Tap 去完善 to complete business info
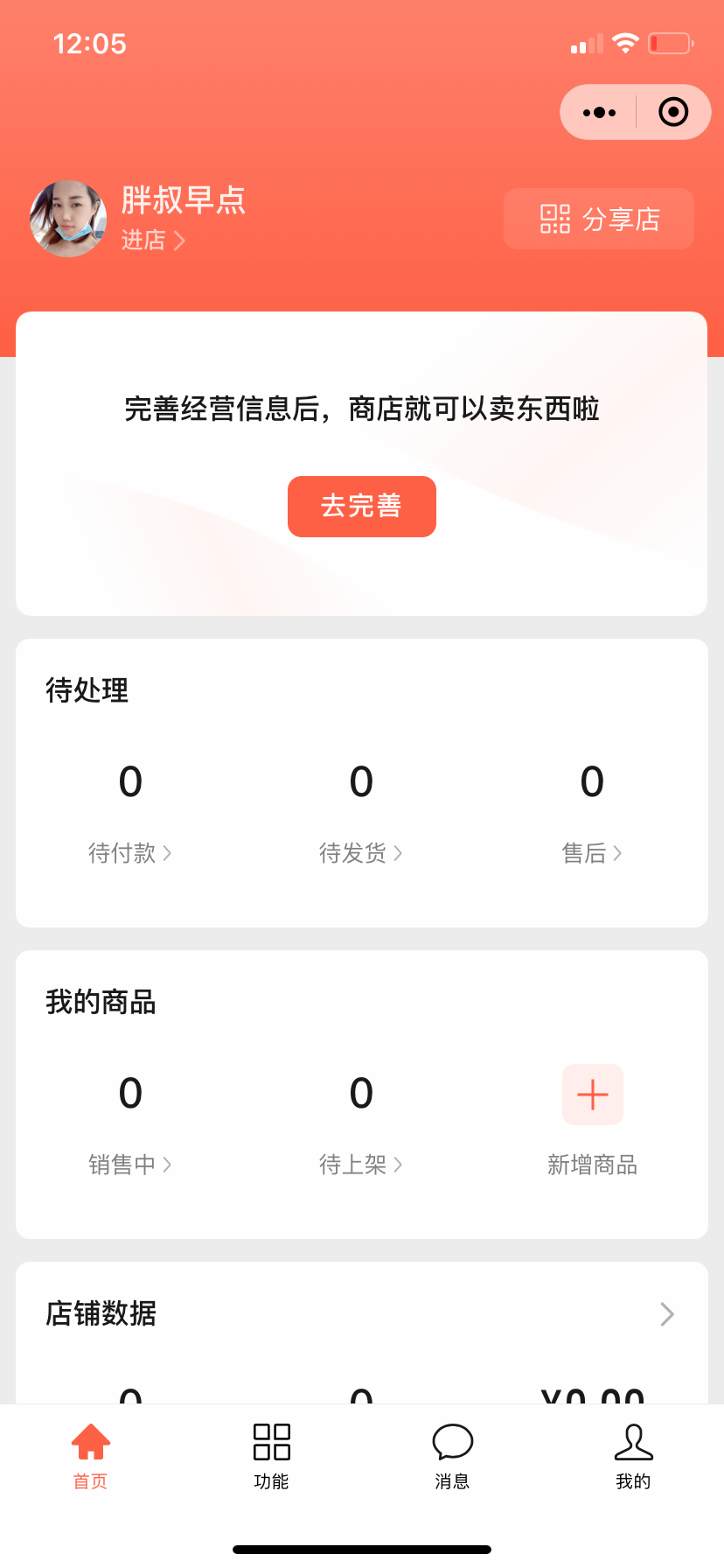The height and width of the screenshot is (1568, 724). coord(361,506)
